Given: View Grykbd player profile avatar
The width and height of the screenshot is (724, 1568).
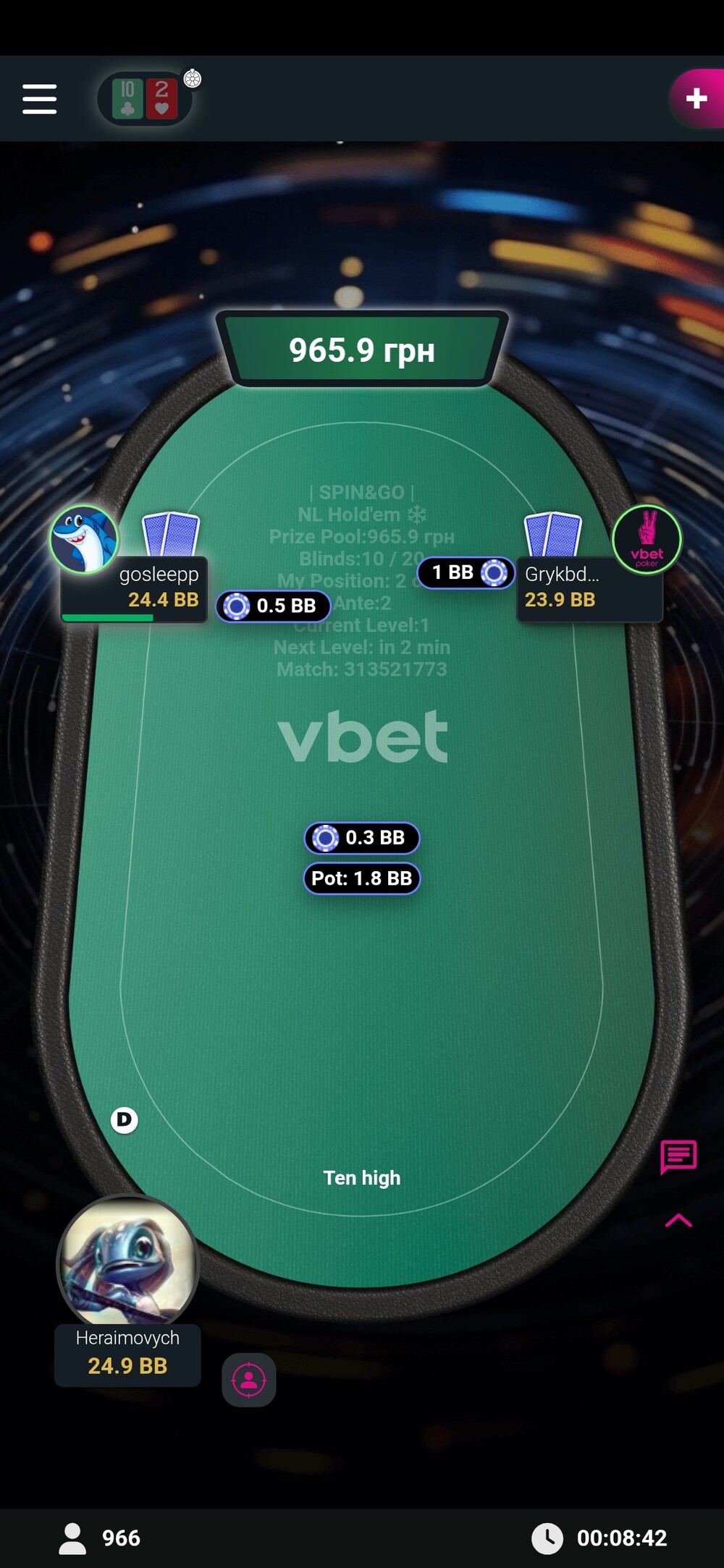Looking at the screenshot, I should pyautogui.click(x=647, y=540).
